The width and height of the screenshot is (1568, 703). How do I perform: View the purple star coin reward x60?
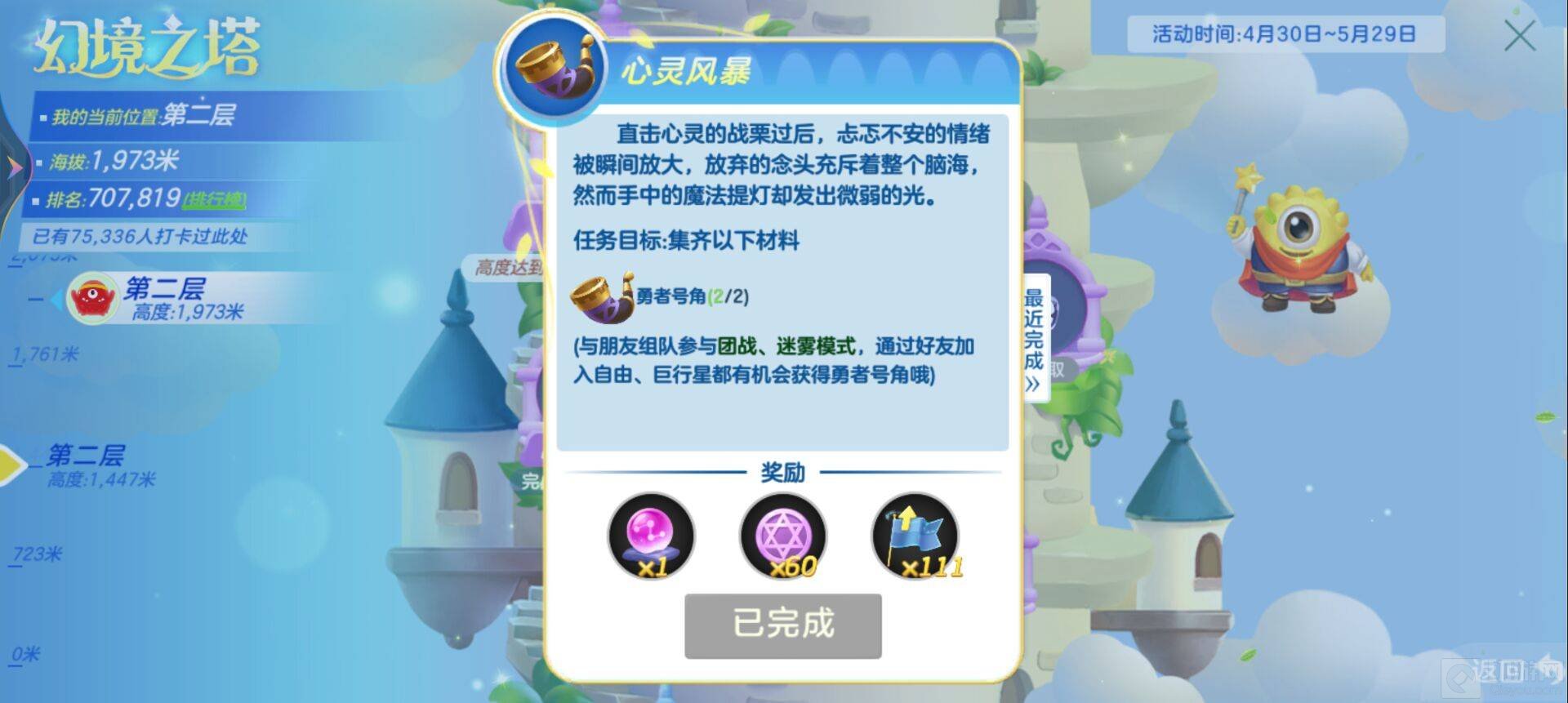[x=783, y=536]
